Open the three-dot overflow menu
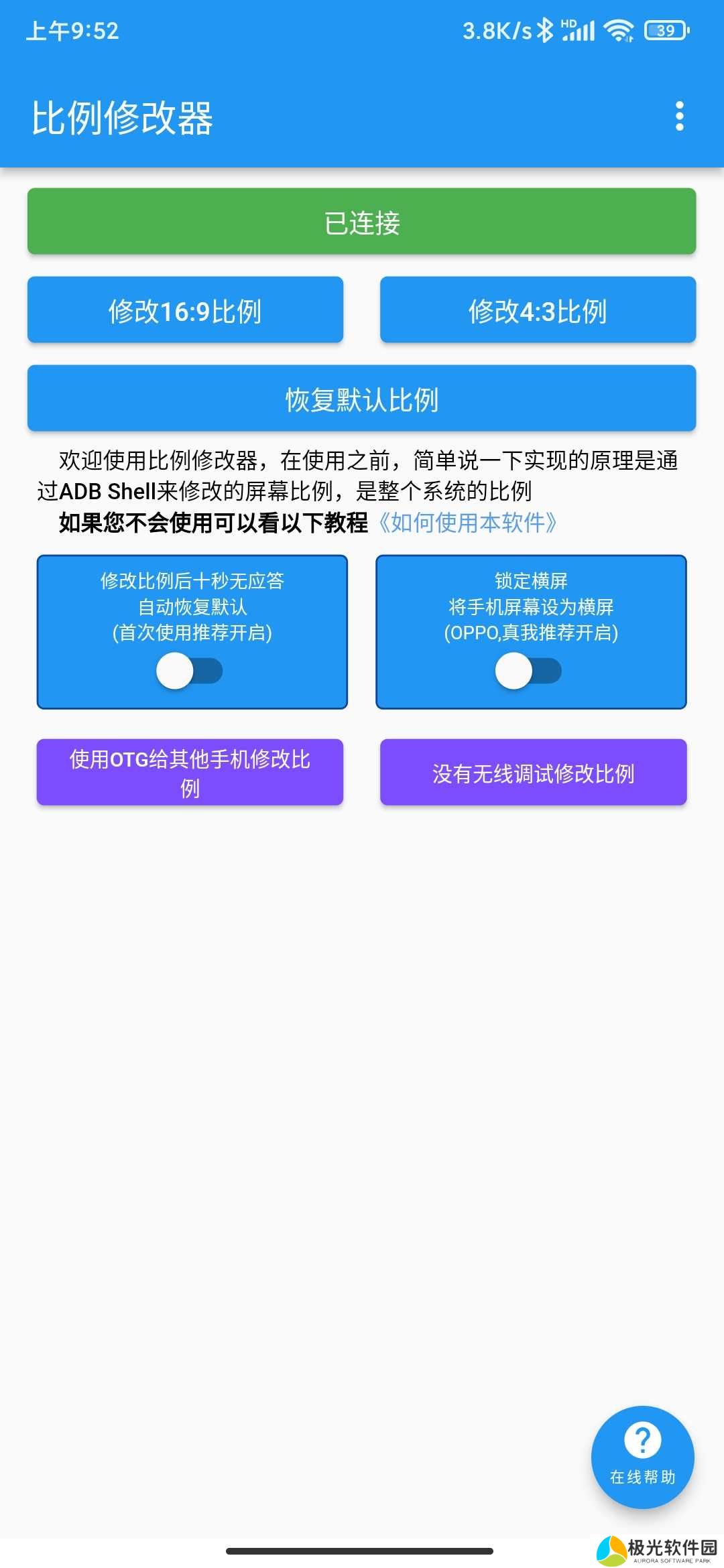The width and height of the screenshot is (724, 1568). (x=679, y=117)
